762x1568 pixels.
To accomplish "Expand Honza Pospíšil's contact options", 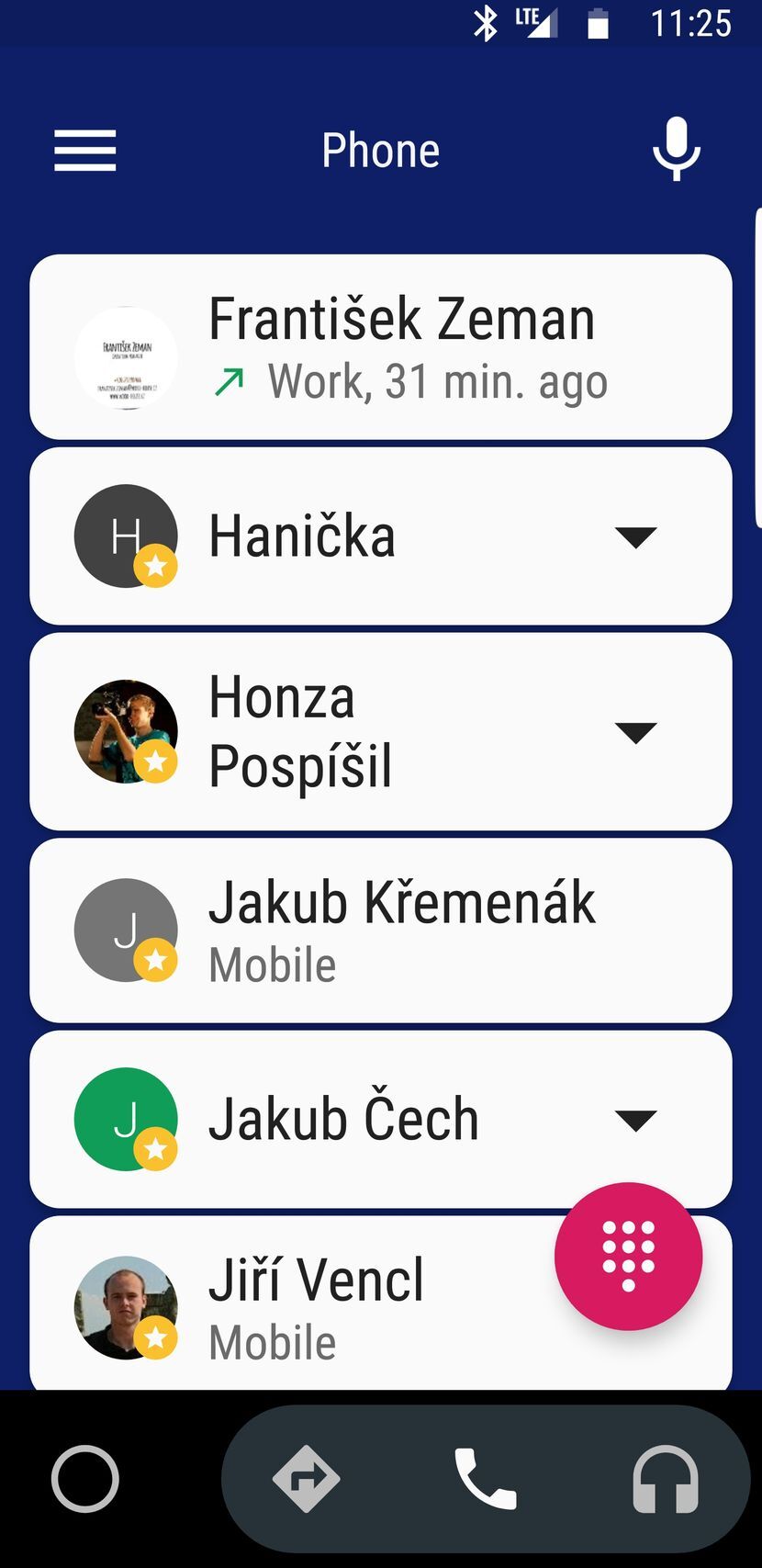I will 638,731.
